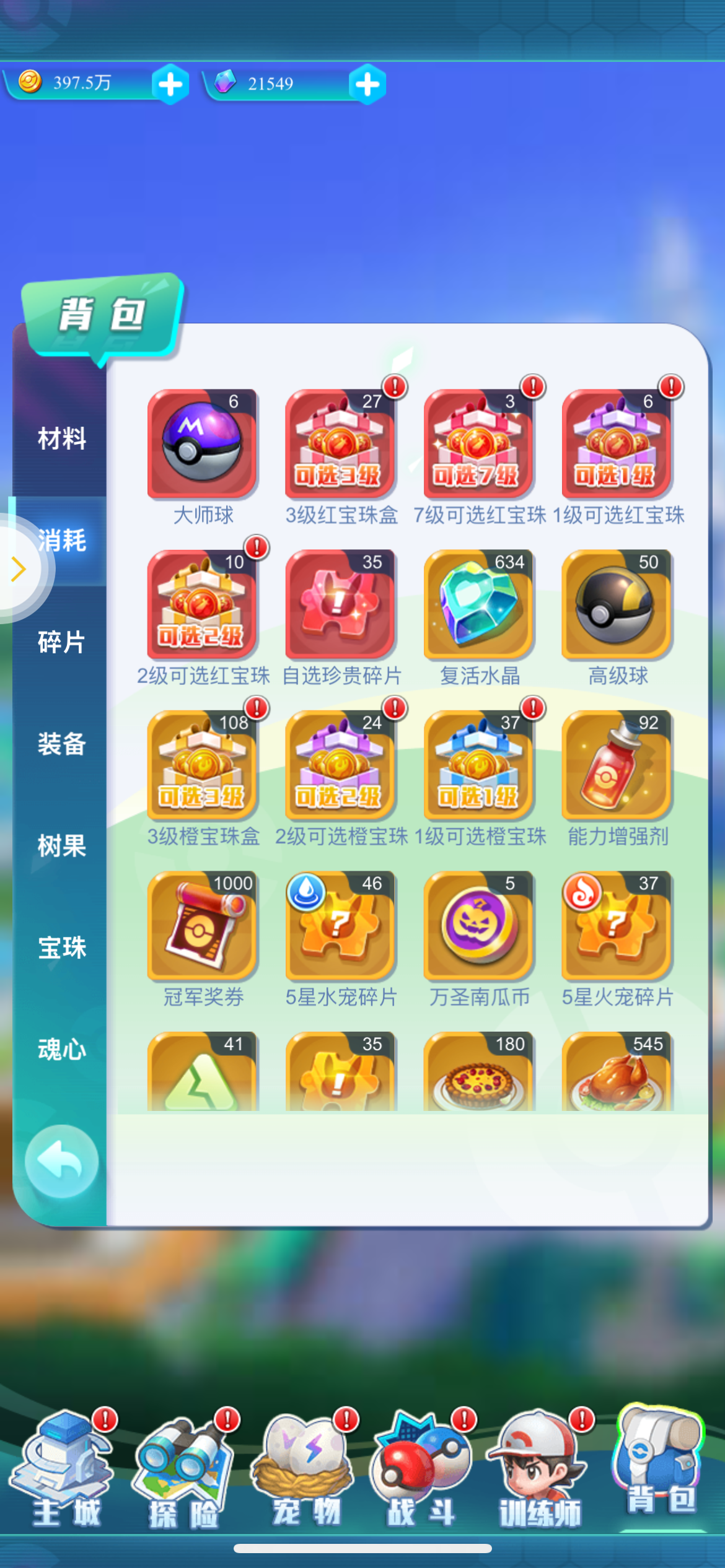The height and width of the screenshot is (1568, 725).
Task: Open the 3级红宝珠盒 item
Action: point(340,443)
